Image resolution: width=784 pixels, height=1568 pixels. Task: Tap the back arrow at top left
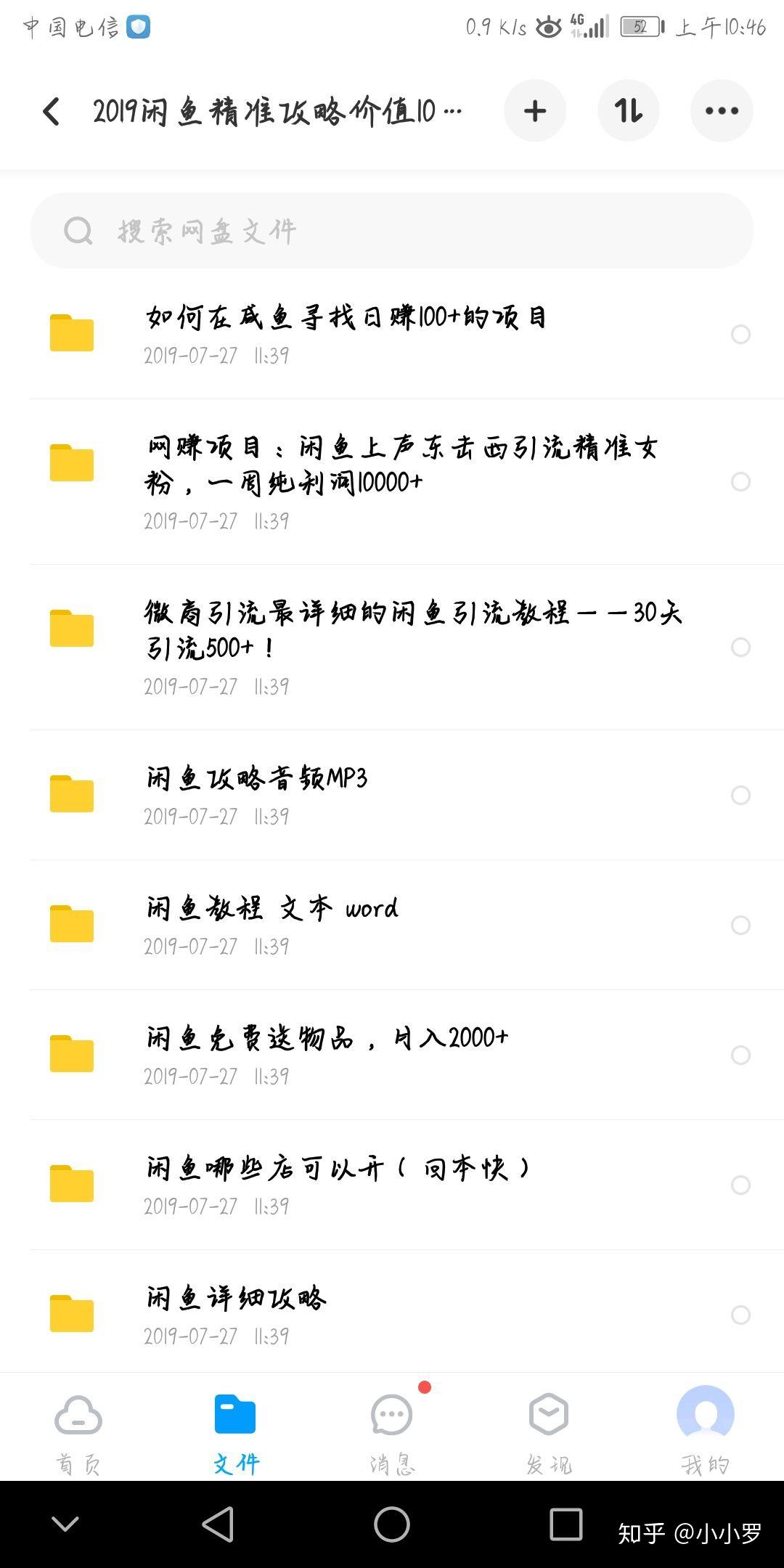[x=49, y=110]
